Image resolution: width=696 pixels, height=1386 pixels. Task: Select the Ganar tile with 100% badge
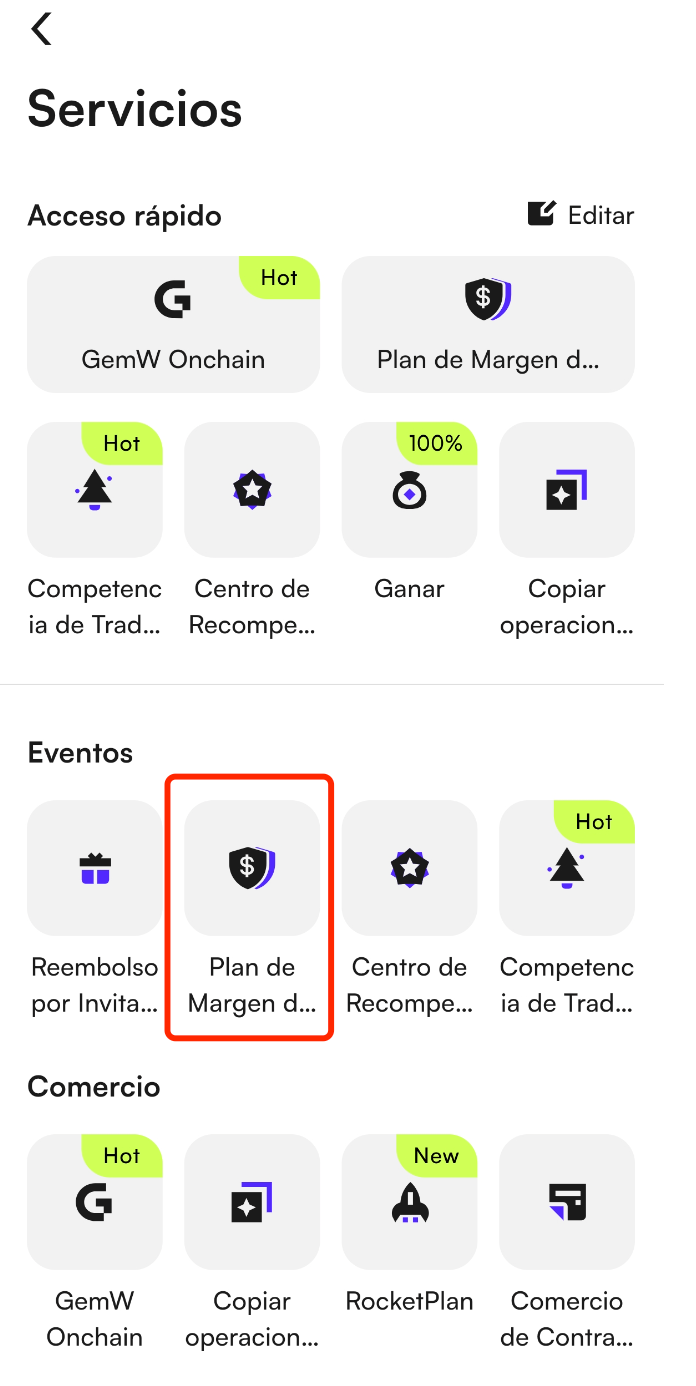[x=409, y=490]
